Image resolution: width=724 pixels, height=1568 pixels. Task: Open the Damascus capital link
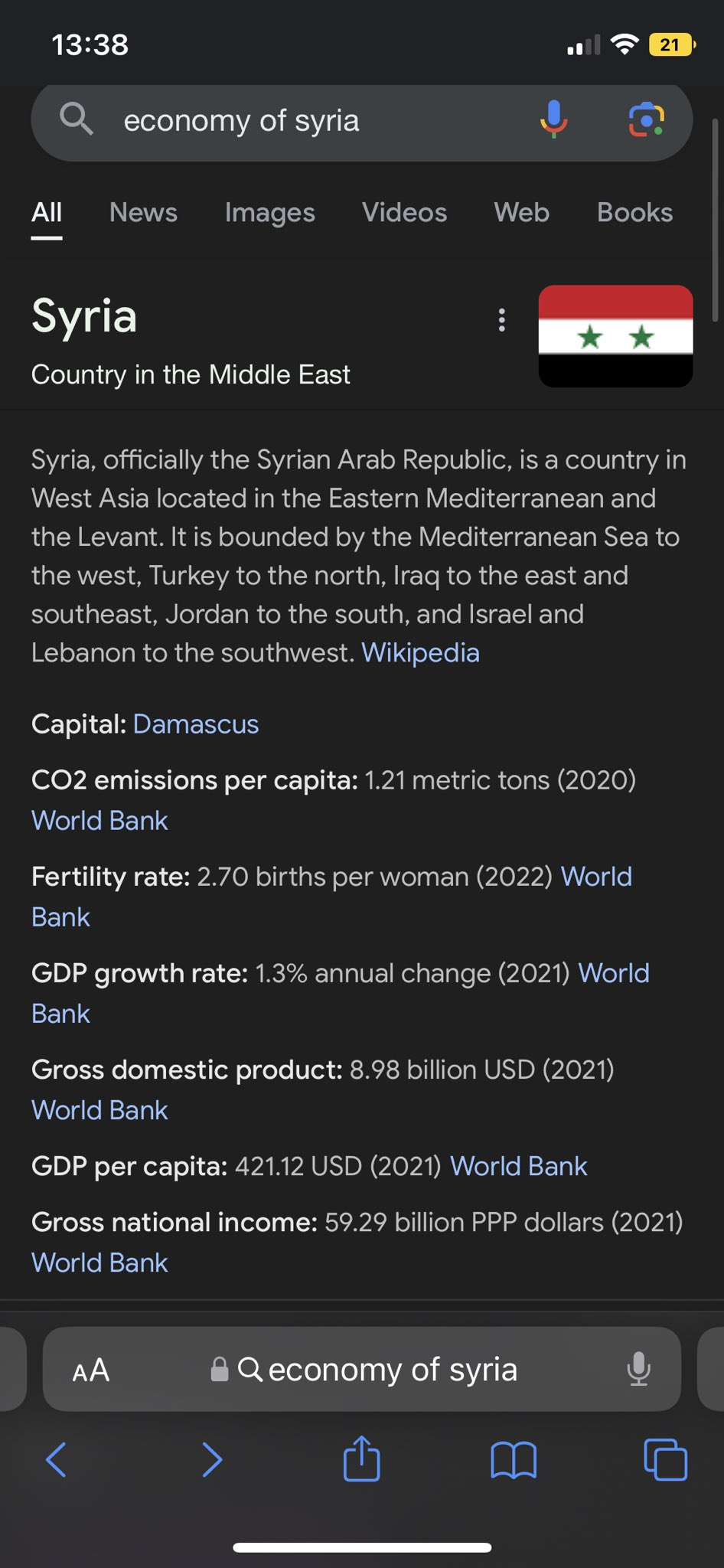196,724
